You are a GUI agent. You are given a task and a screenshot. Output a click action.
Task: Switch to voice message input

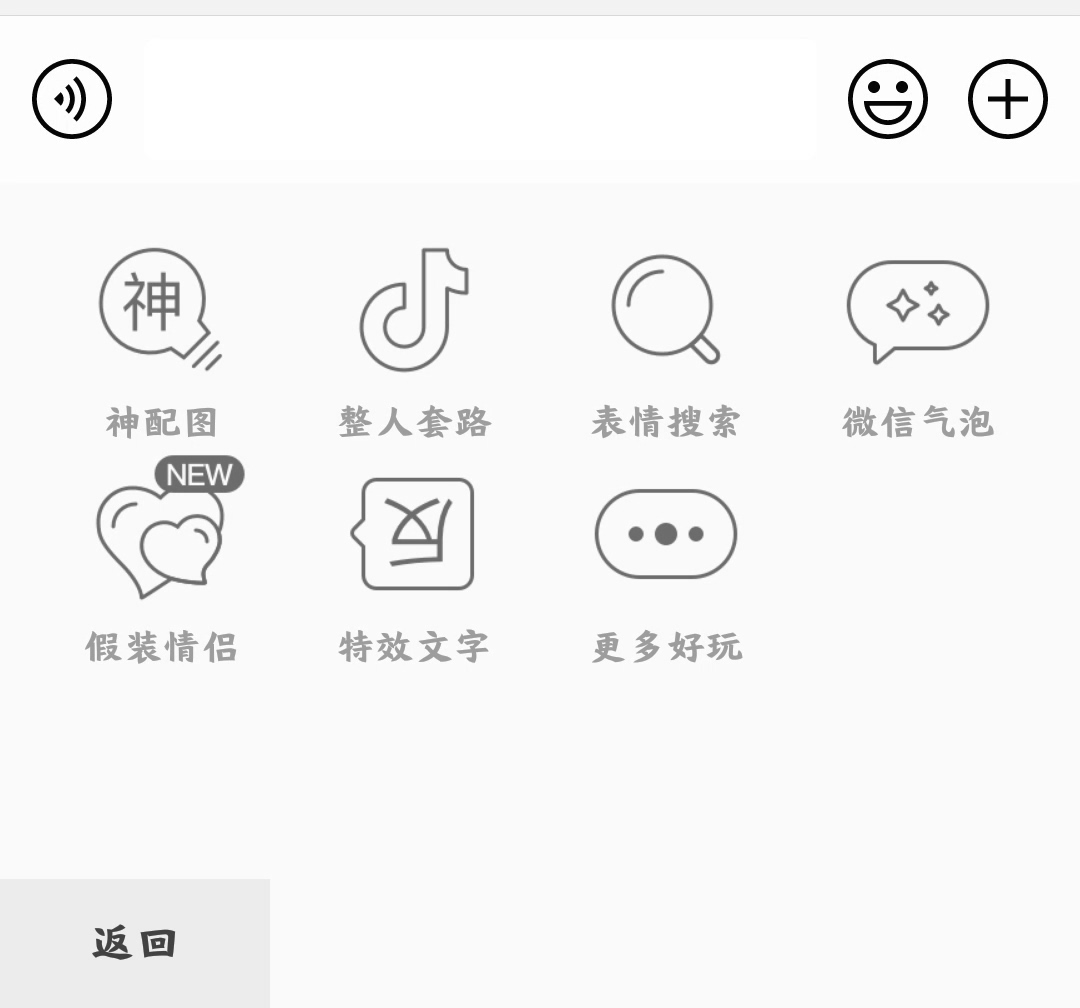(x=72, y=99)
